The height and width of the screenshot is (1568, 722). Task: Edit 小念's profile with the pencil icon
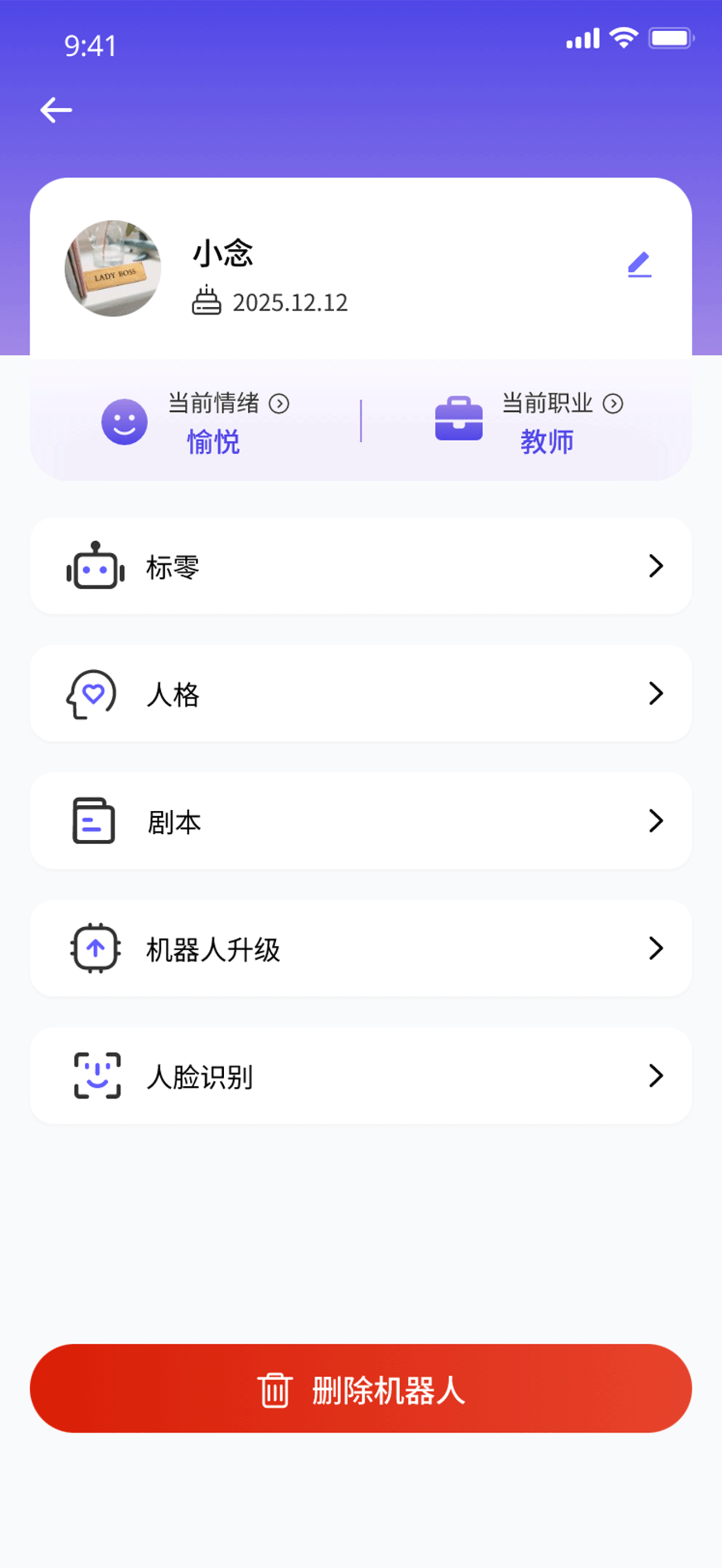[639, 265]
